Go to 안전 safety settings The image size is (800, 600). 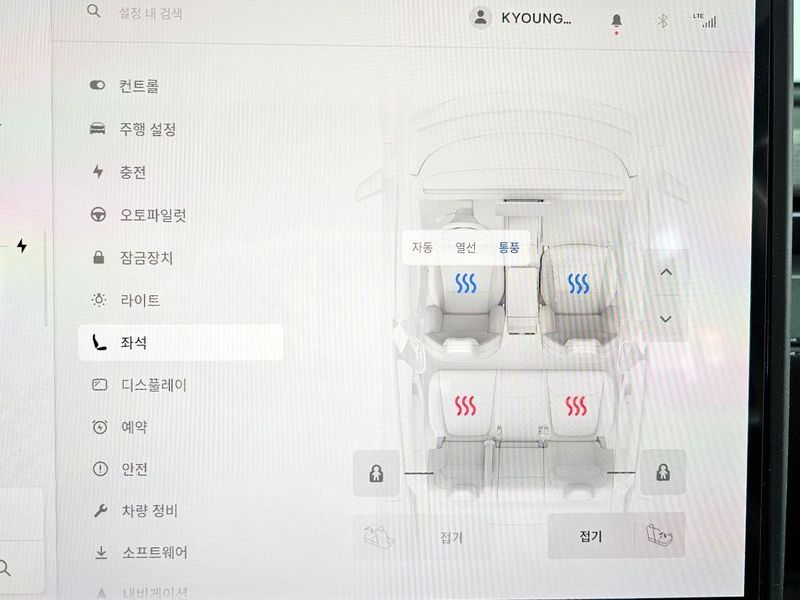[133, 469]
